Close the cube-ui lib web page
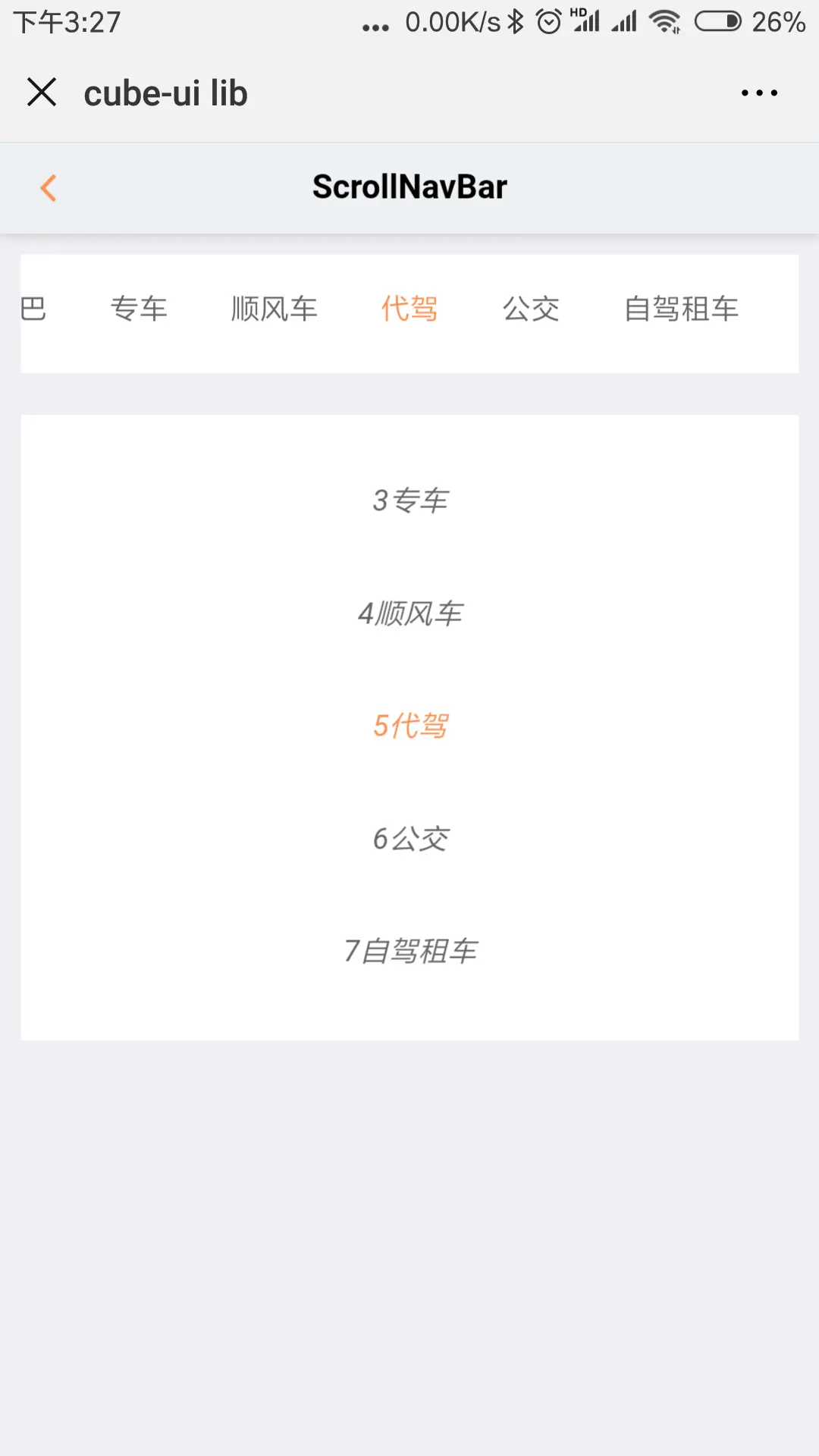 coord(42,93)
